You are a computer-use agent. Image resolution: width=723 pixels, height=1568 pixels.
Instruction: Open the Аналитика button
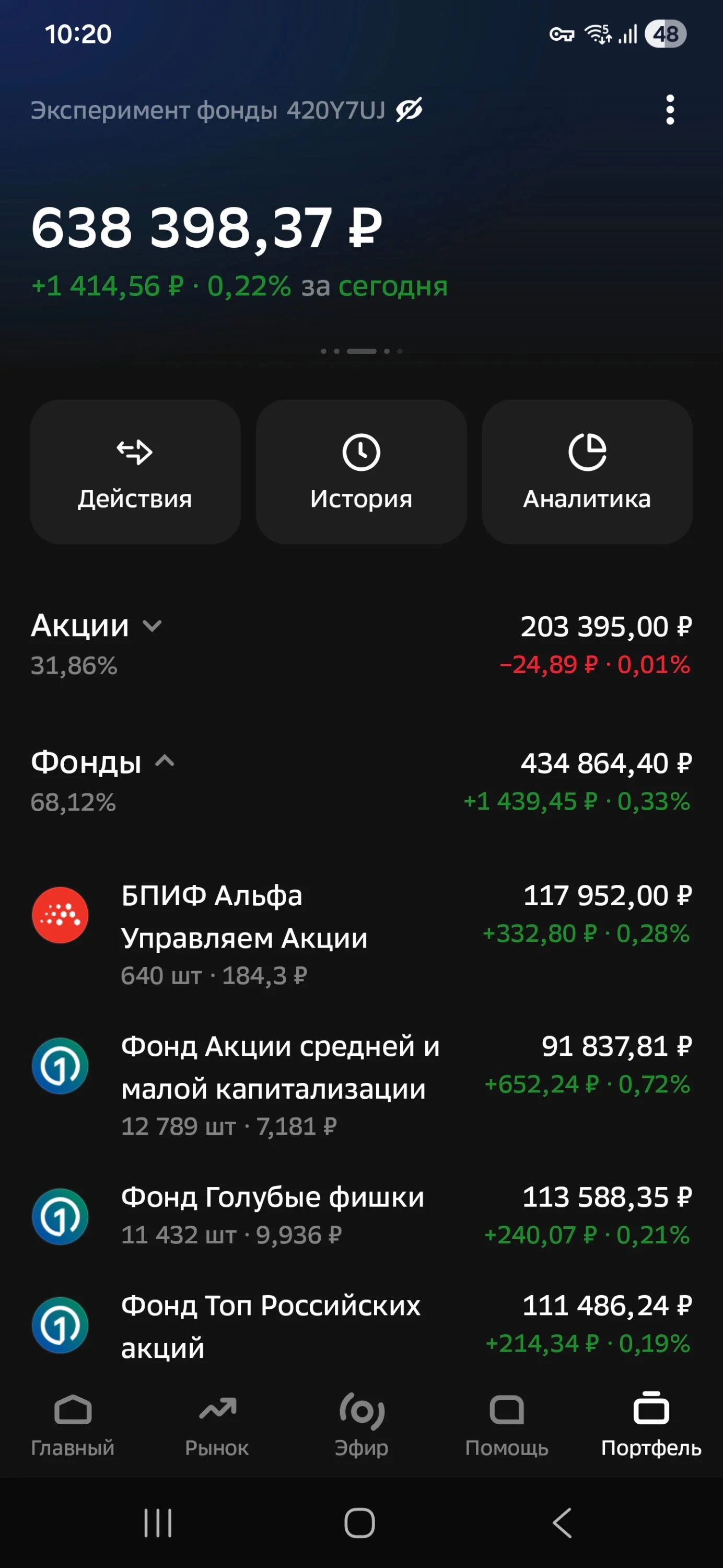click(x=587, y=472)
